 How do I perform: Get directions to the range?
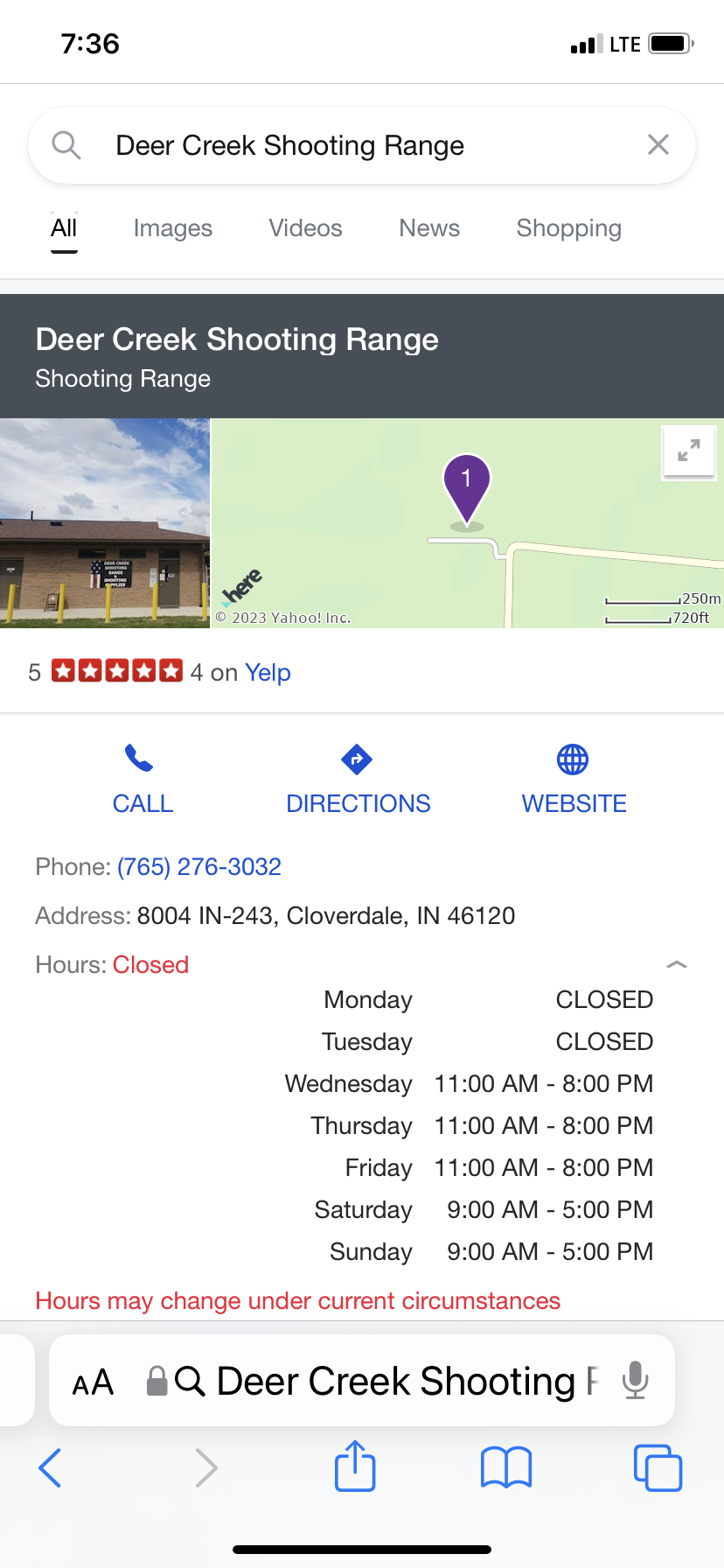coord(358,780)
